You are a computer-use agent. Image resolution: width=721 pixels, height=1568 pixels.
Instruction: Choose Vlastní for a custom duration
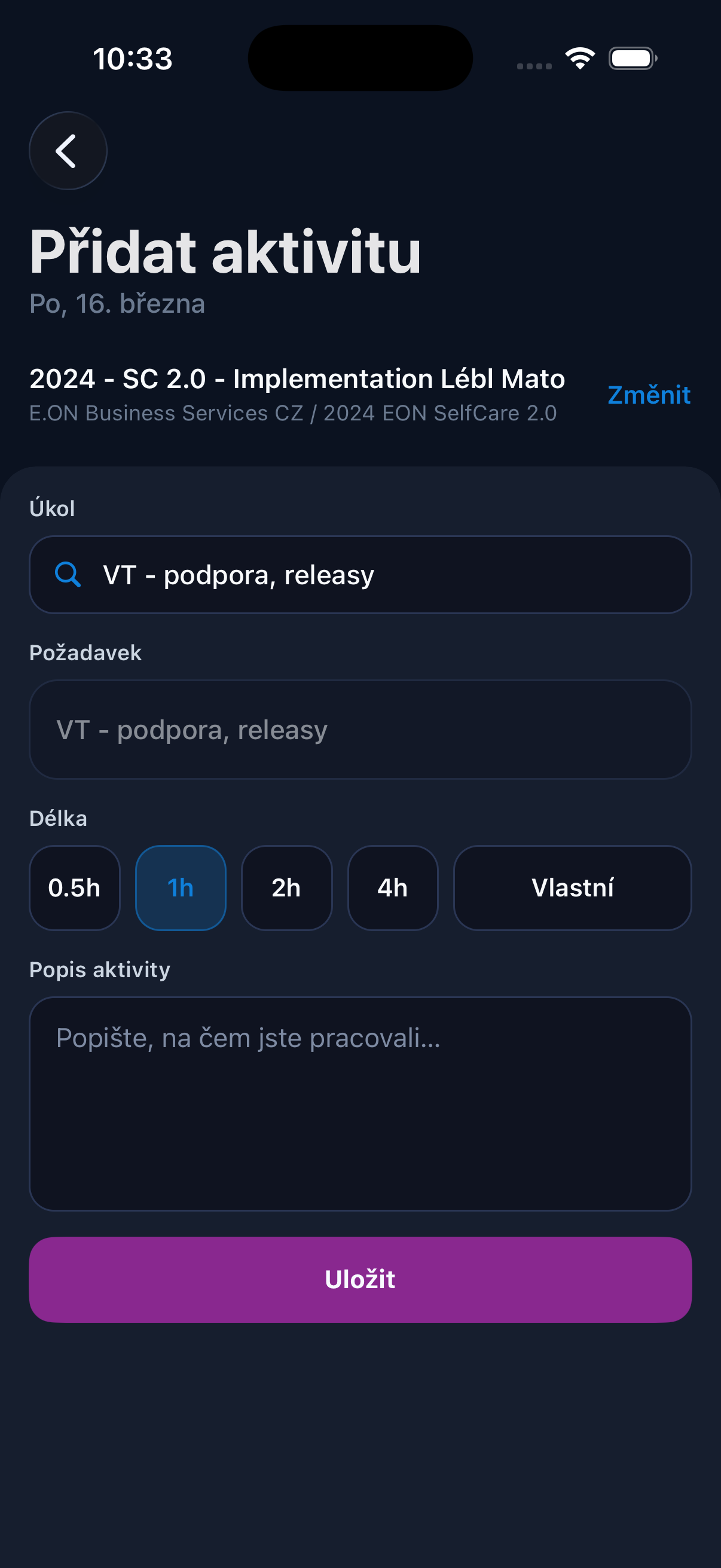click(573, 888)
